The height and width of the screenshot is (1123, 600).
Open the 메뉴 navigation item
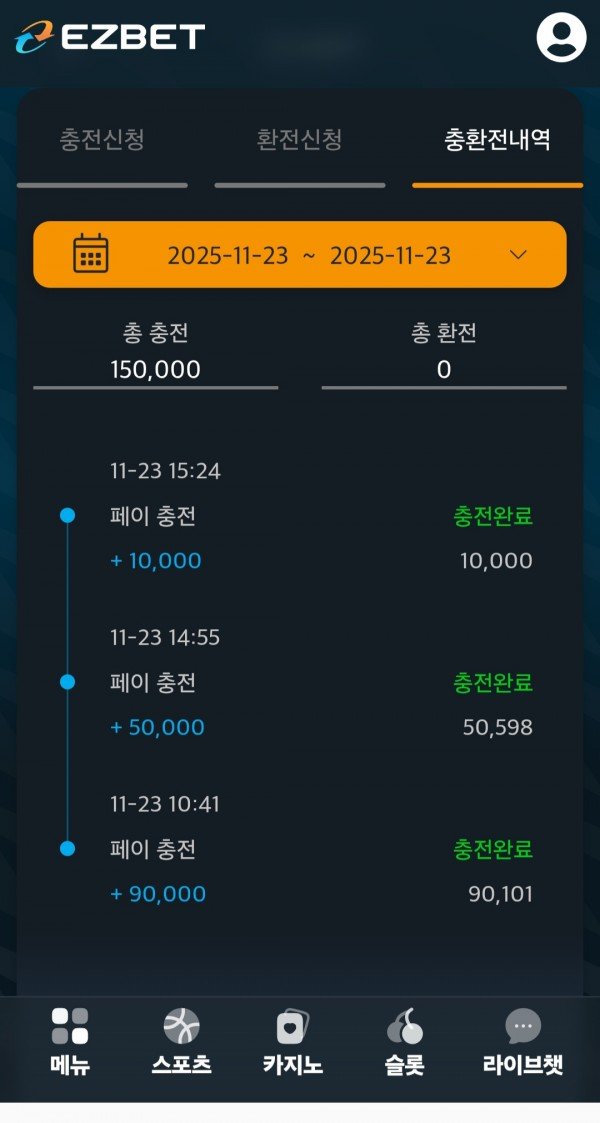[70, 1042]
